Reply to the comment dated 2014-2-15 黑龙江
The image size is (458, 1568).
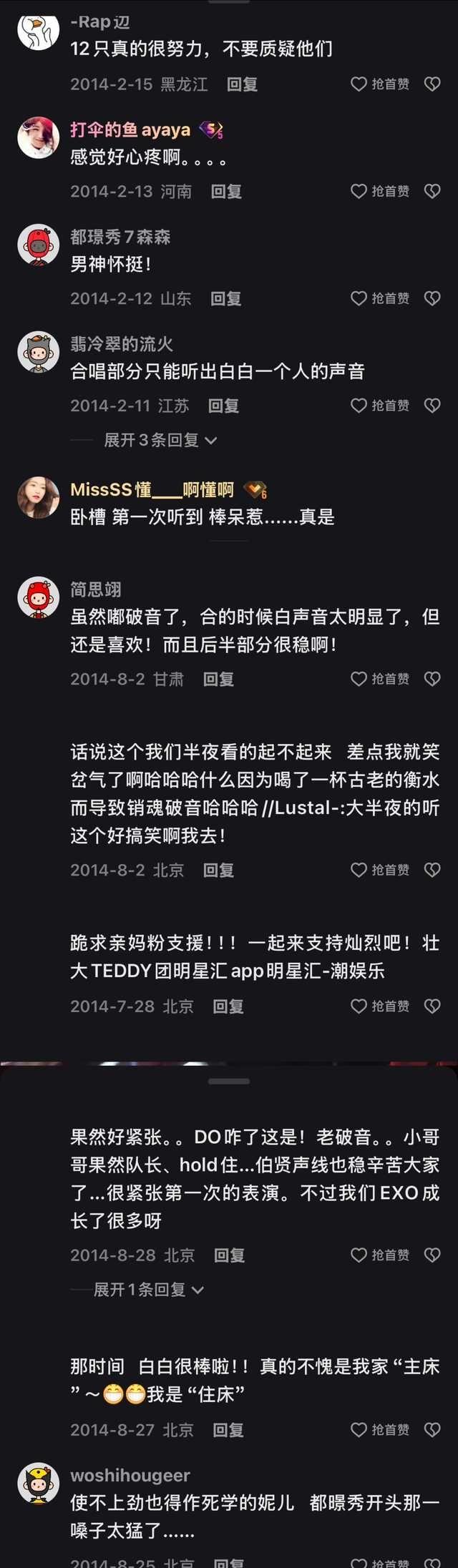(x=242, y=84)
